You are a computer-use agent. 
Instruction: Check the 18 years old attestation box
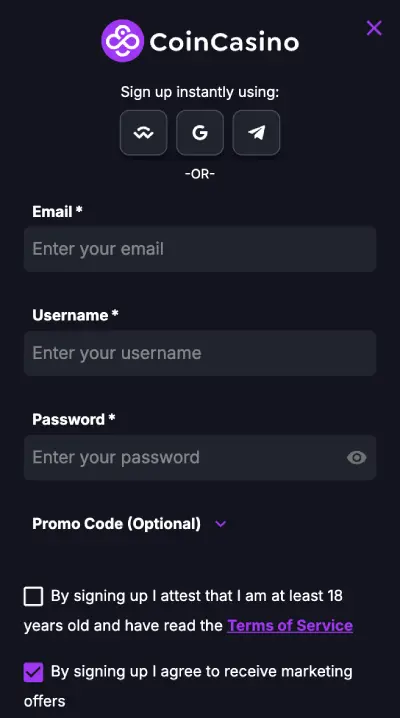[33, 597]
